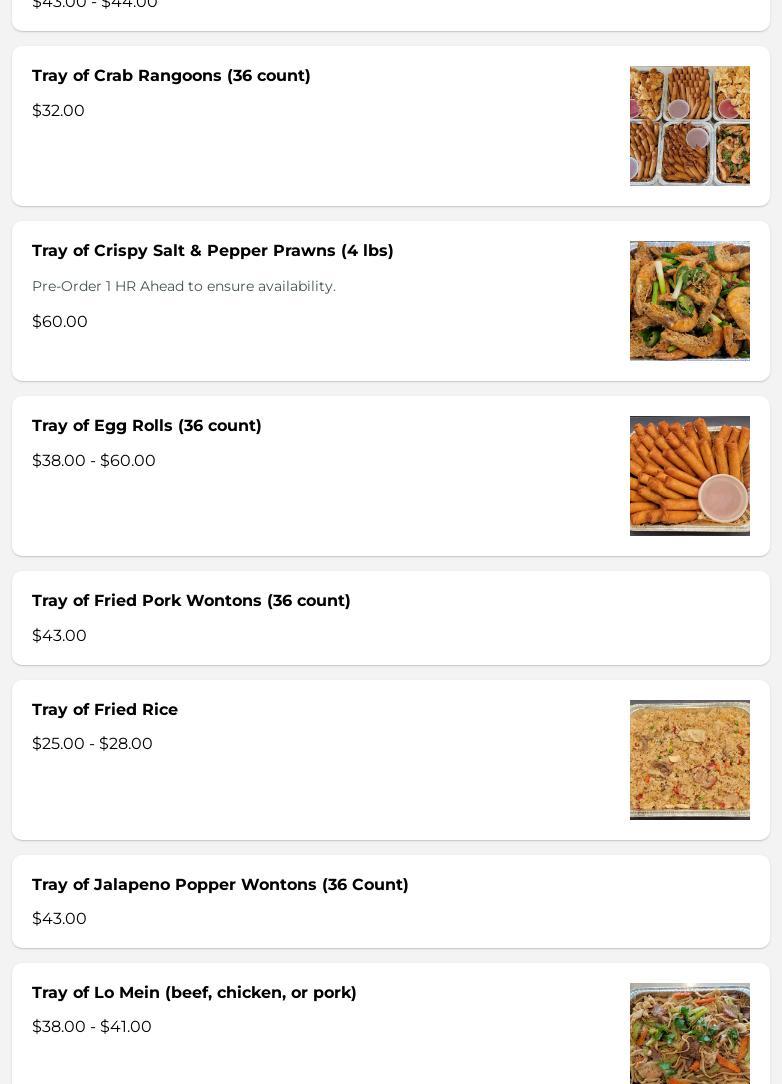View Tray of Lo Mein details
The image size is (782, 1084).
pos(194,993)
